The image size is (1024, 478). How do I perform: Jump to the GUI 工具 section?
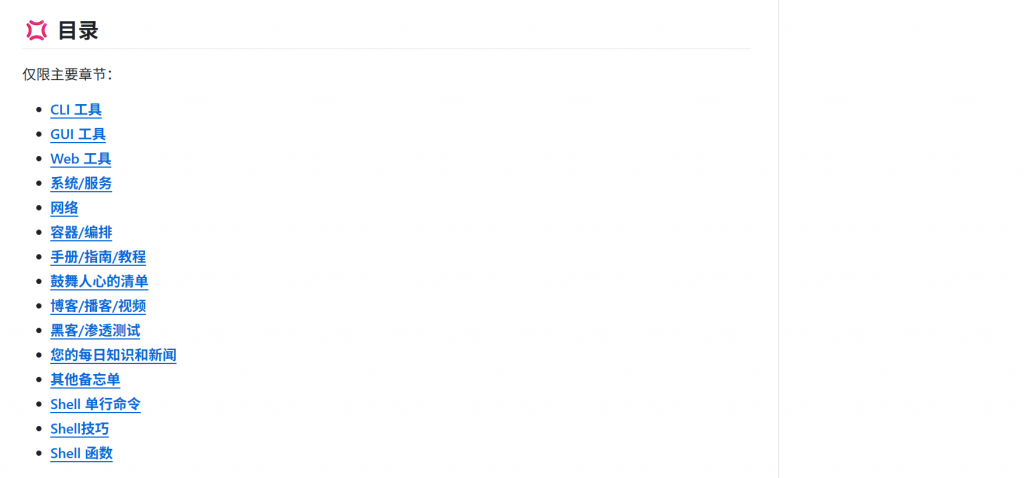(x=78, y=134)
